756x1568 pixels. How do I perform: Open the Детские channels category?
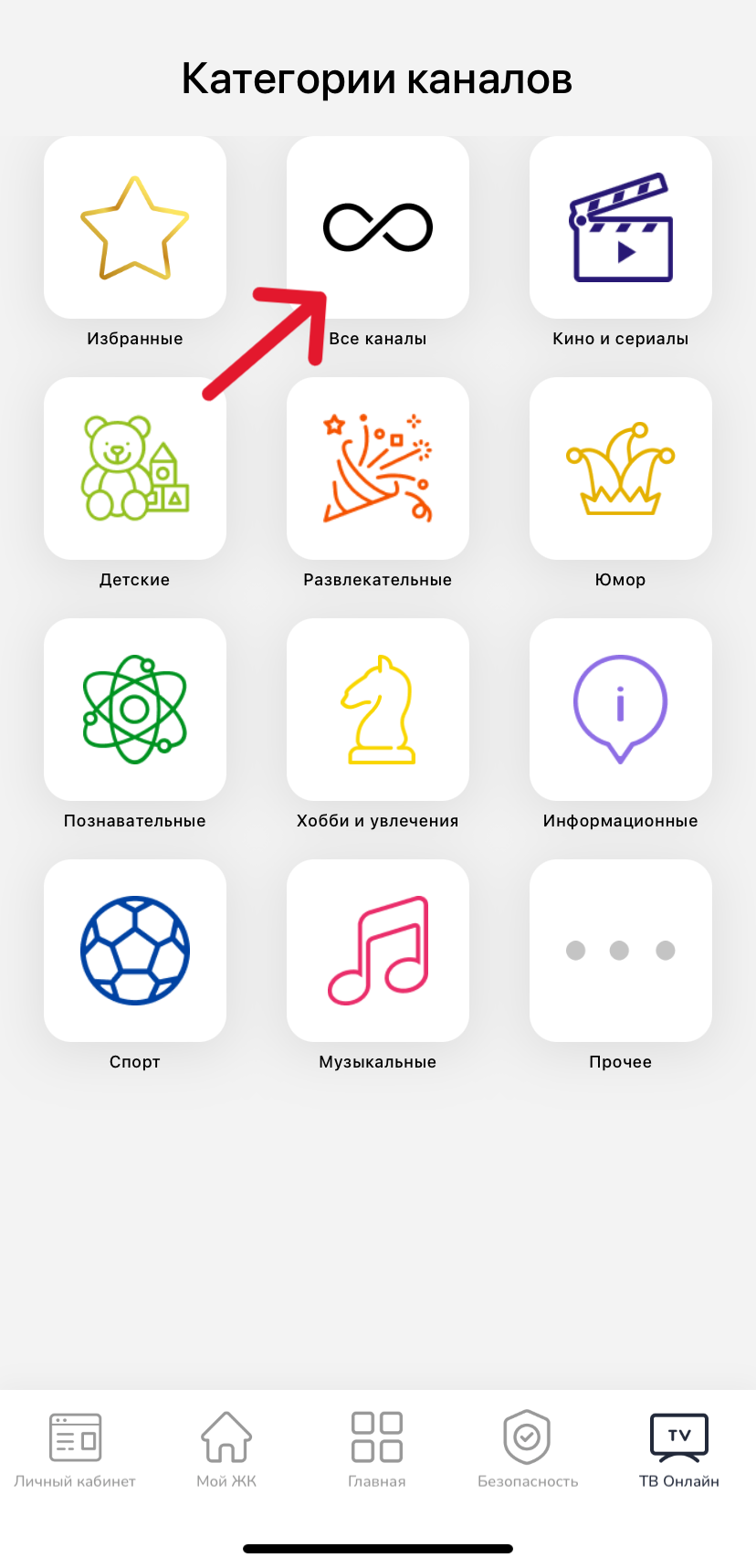click(135, 468)
